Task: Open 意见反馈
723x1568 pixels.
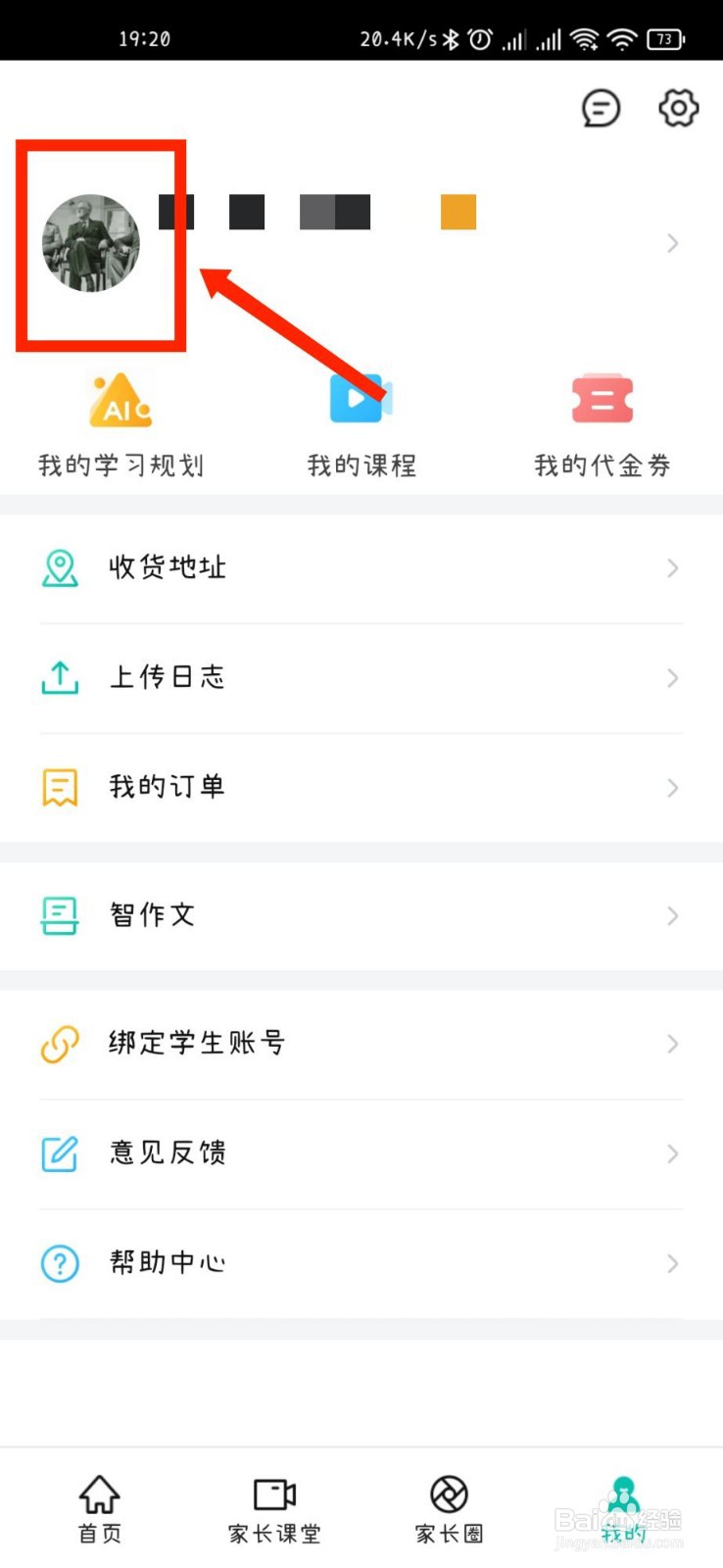Action: tap(361, 1153)
